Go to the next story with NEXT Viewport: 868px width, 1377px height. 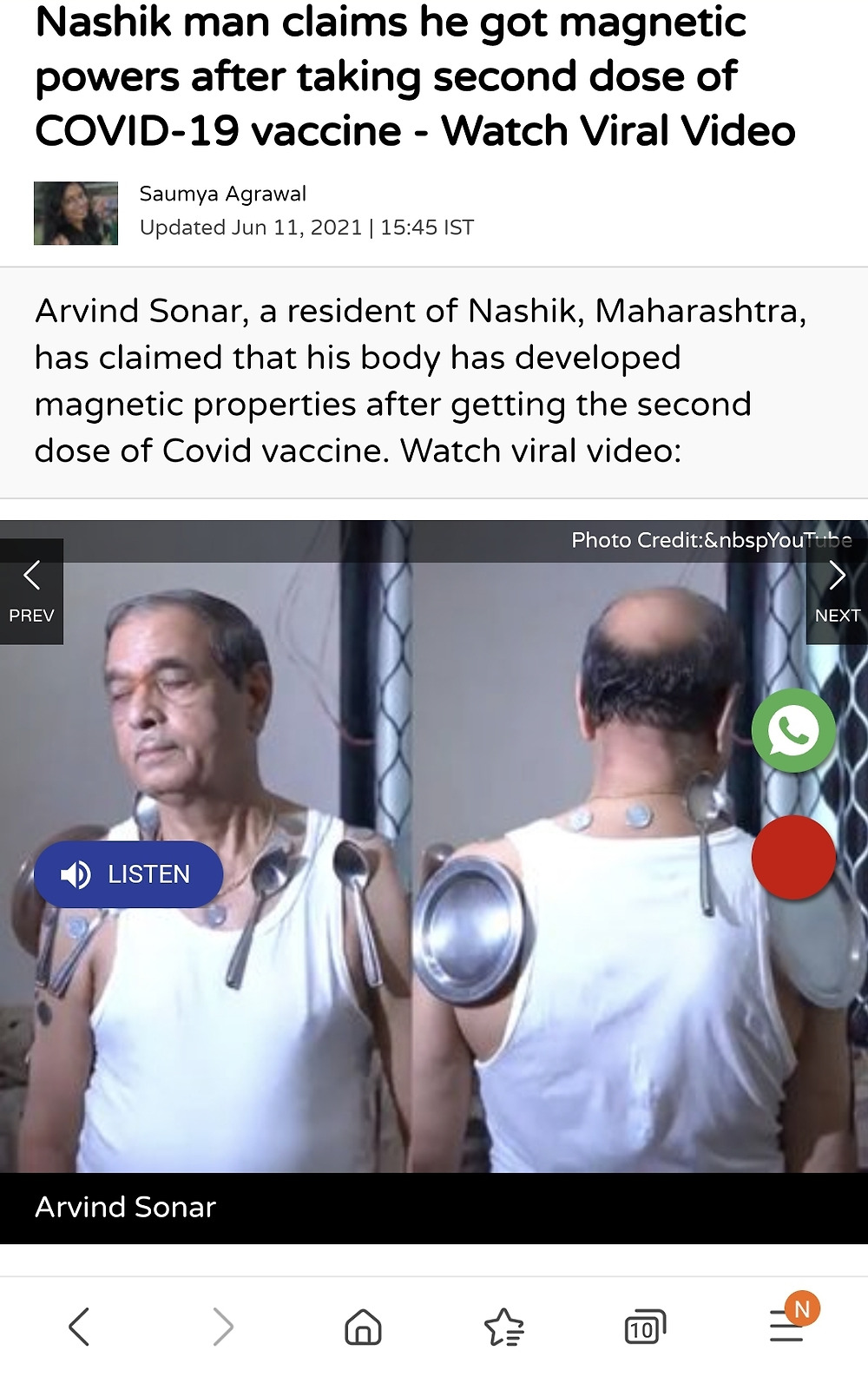(x=837, y=591)
